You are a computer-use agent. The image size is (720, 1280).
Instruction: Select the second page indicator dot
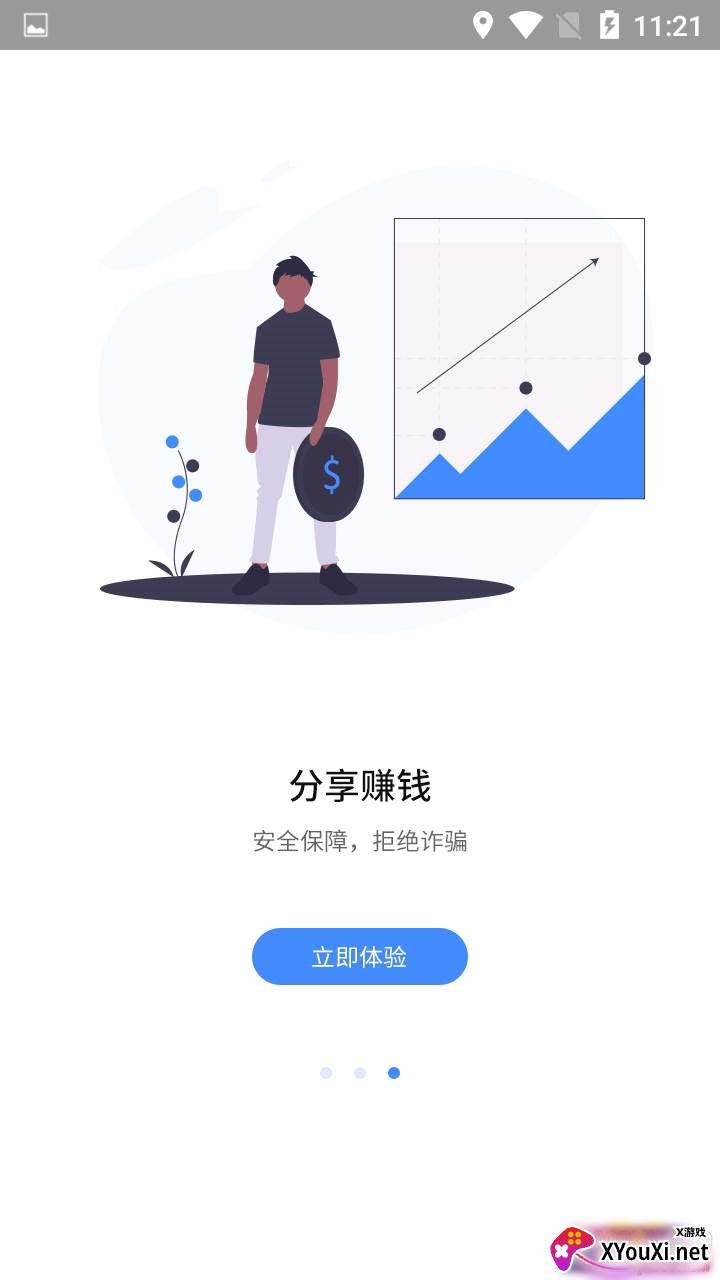click(x=360, y=1073)
